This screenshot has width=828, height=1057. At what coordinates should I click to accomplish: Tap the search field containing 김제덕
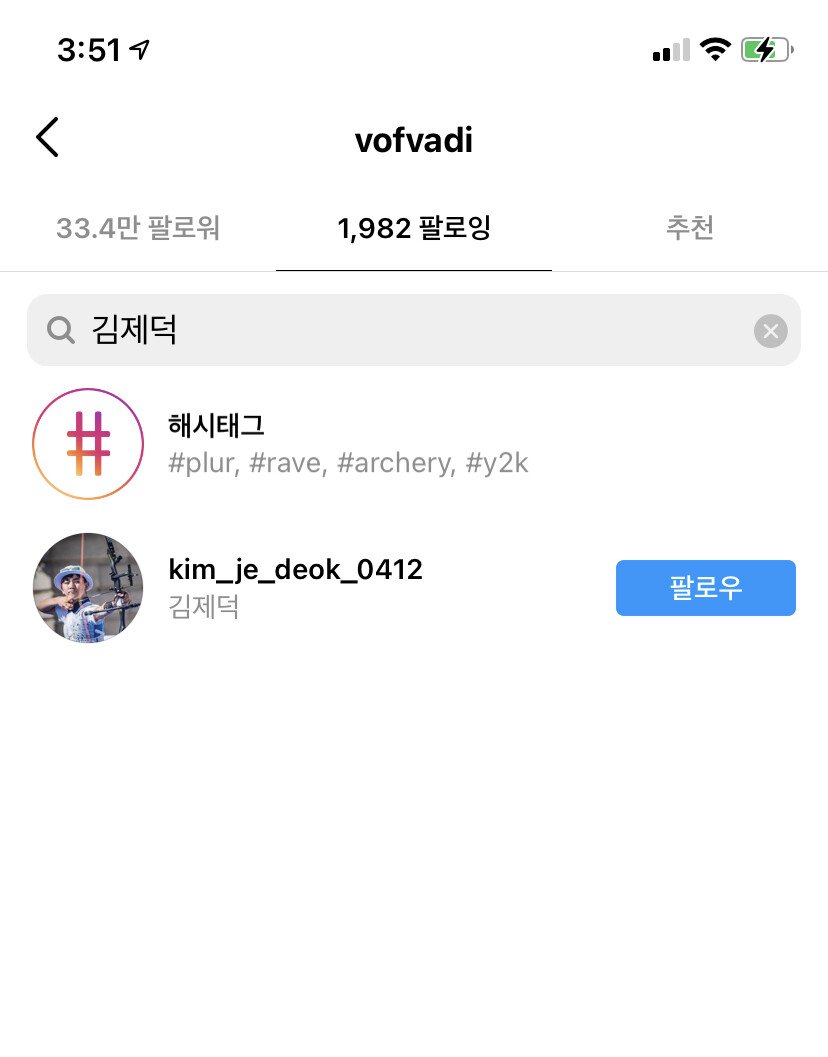point(400,330)
